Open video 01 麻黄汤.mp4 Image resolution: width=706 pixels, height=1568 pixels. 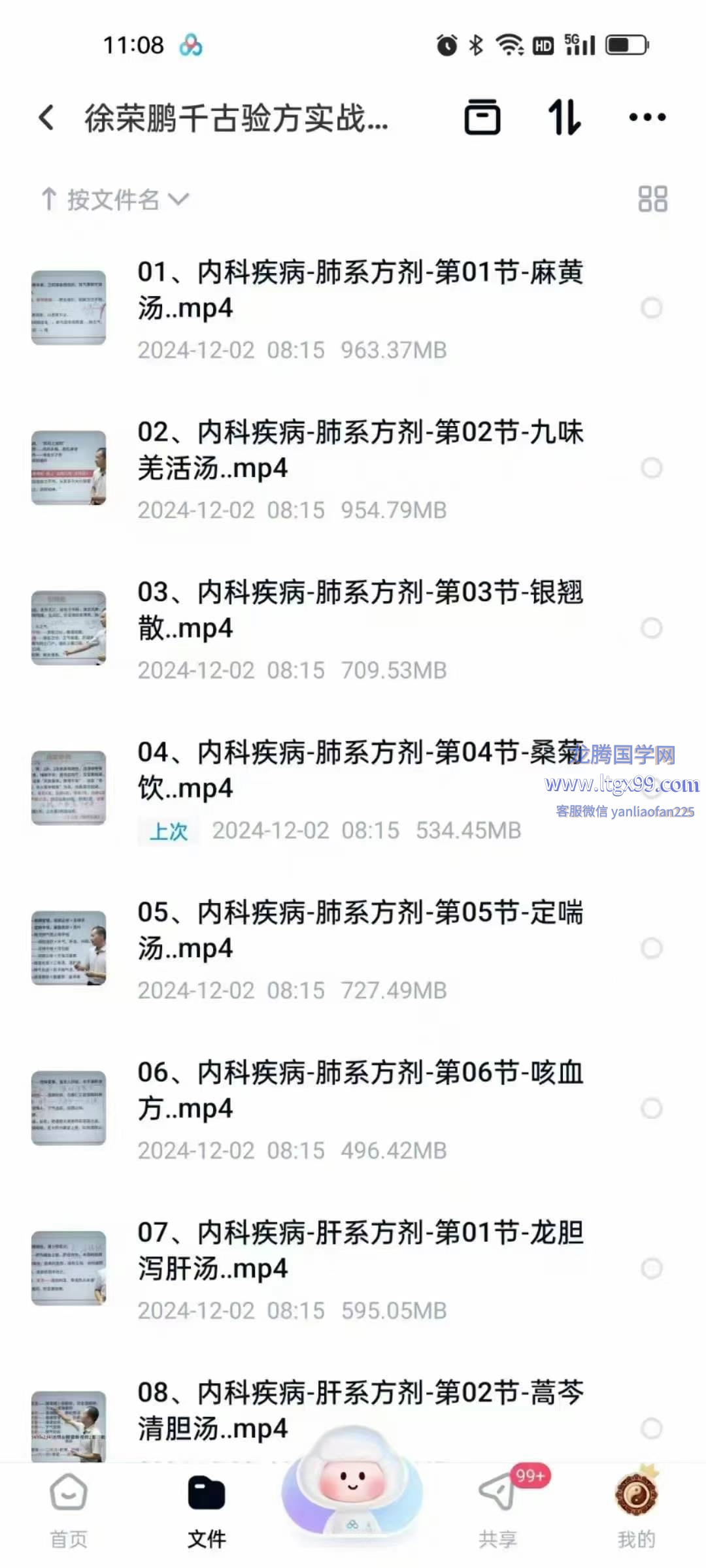point(360,291)
